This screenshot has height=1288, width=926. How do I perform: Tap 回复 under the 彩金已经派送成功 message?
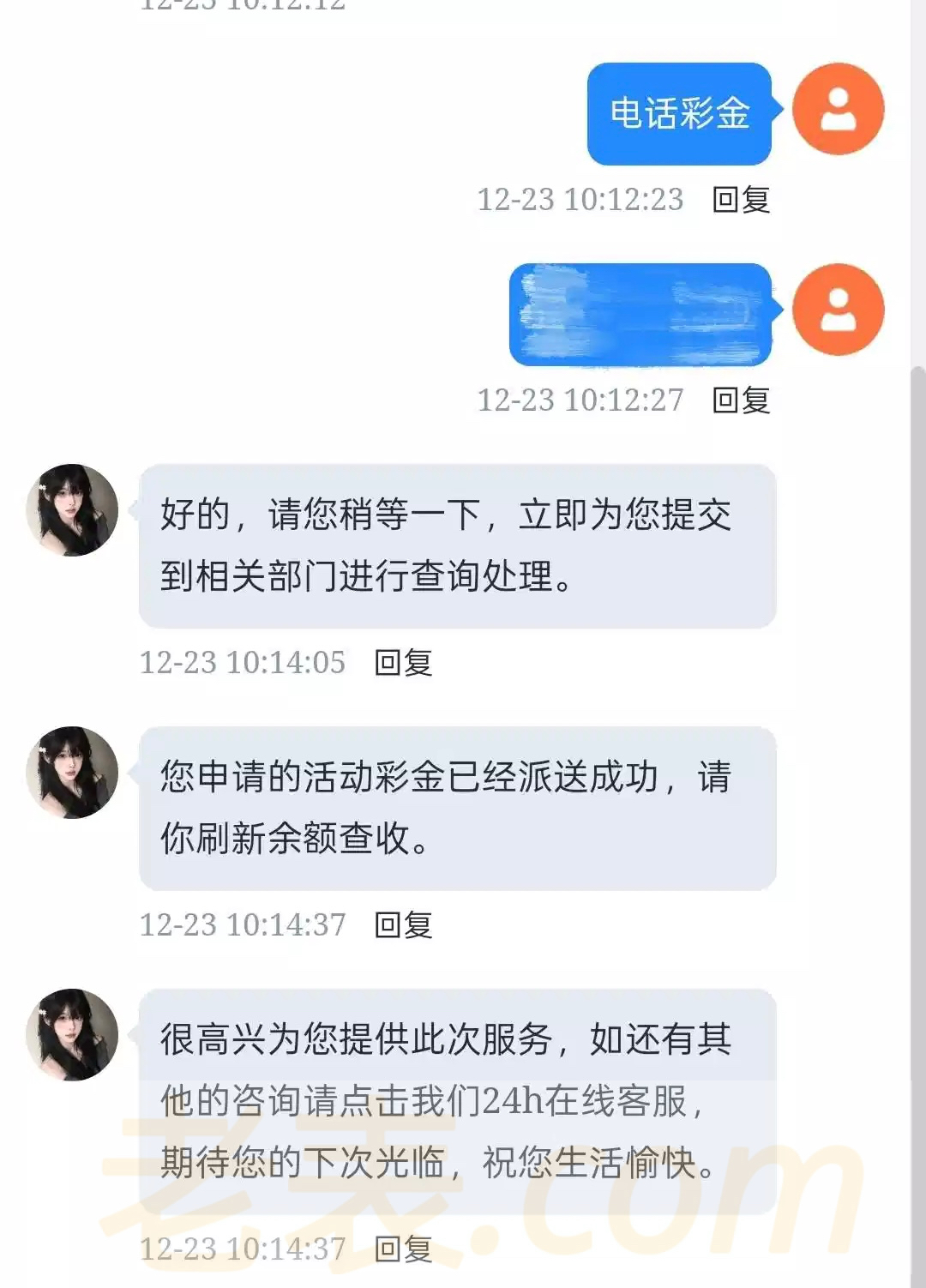point(404,925)
